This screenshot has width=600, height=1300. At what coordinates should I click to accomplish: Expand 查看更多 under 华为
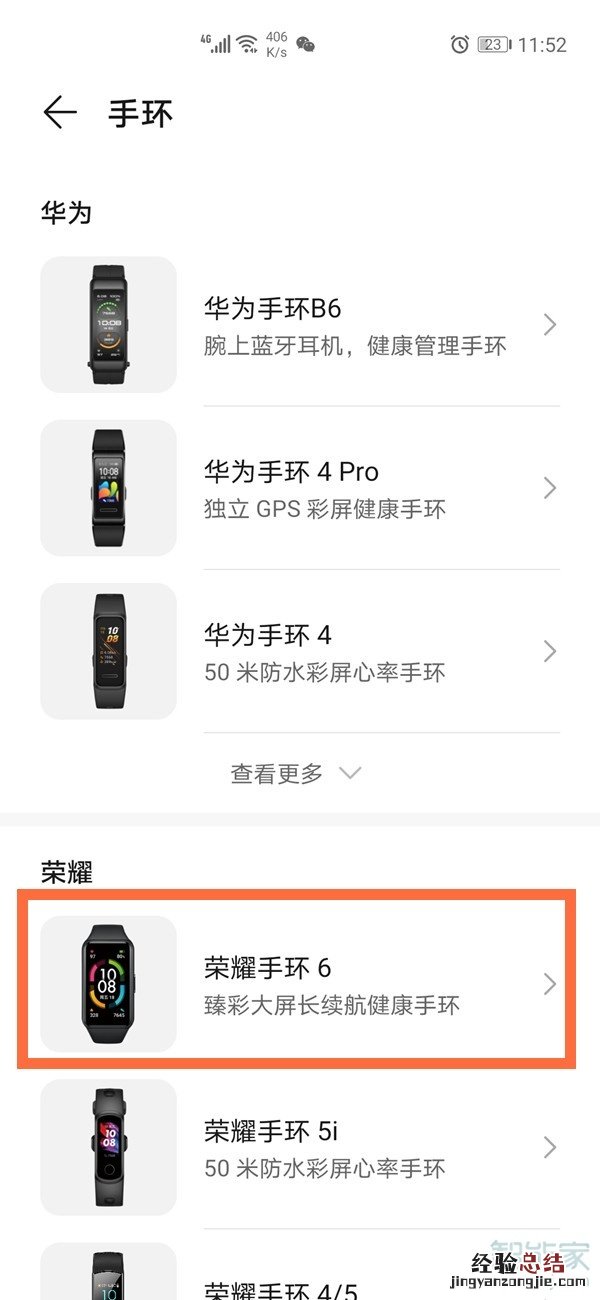click(x=295, y=773)
